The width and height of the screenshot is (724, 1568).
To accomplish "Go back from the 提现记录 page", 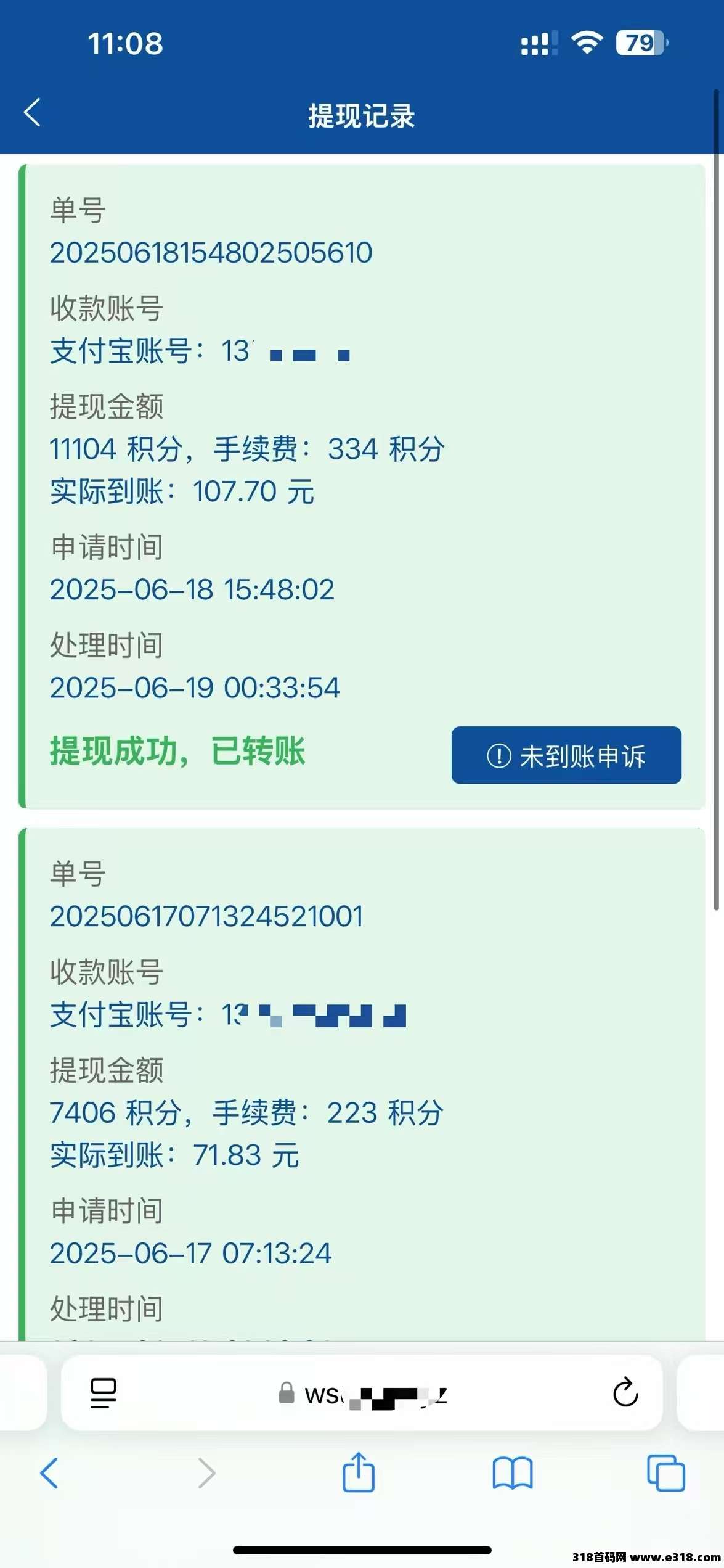I will 32,112.
